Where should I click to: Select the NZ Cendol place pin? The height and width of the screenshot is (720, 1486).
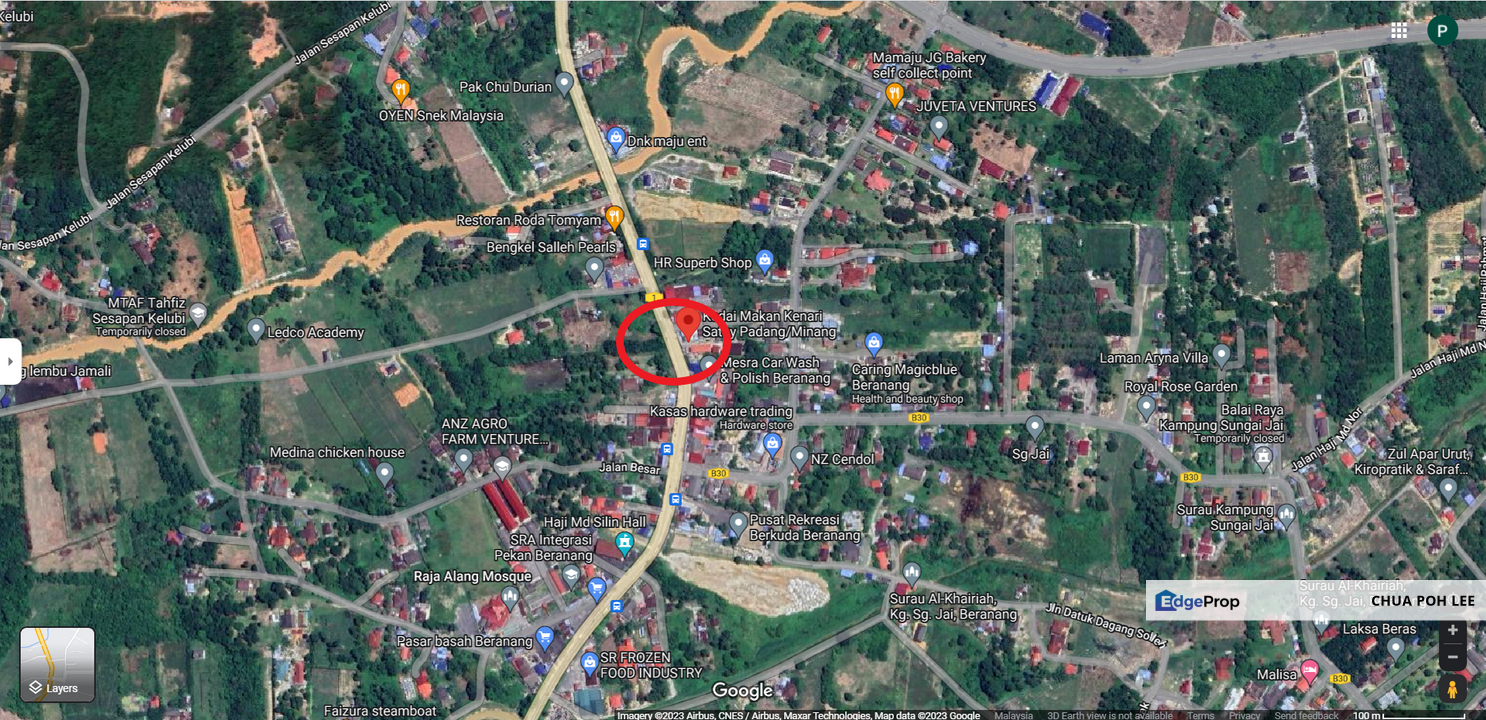click(799, 458)
